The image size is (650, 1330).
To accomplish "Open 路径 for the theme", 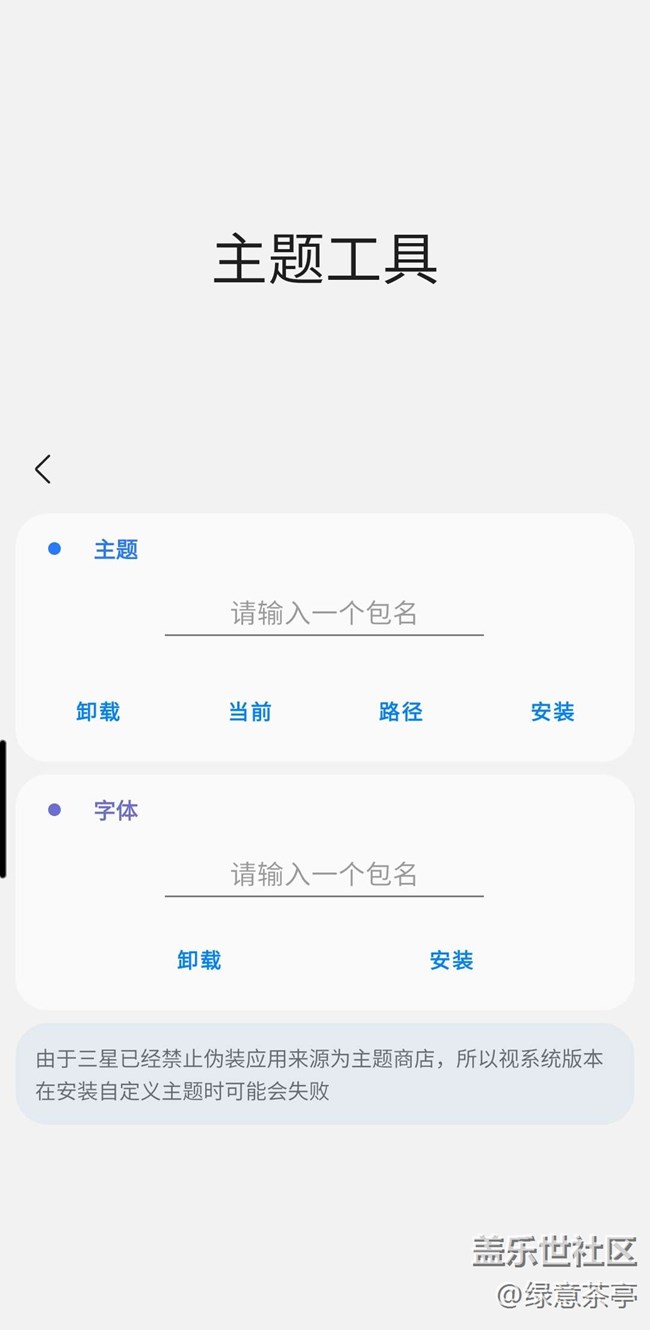I will coord(401,712).
